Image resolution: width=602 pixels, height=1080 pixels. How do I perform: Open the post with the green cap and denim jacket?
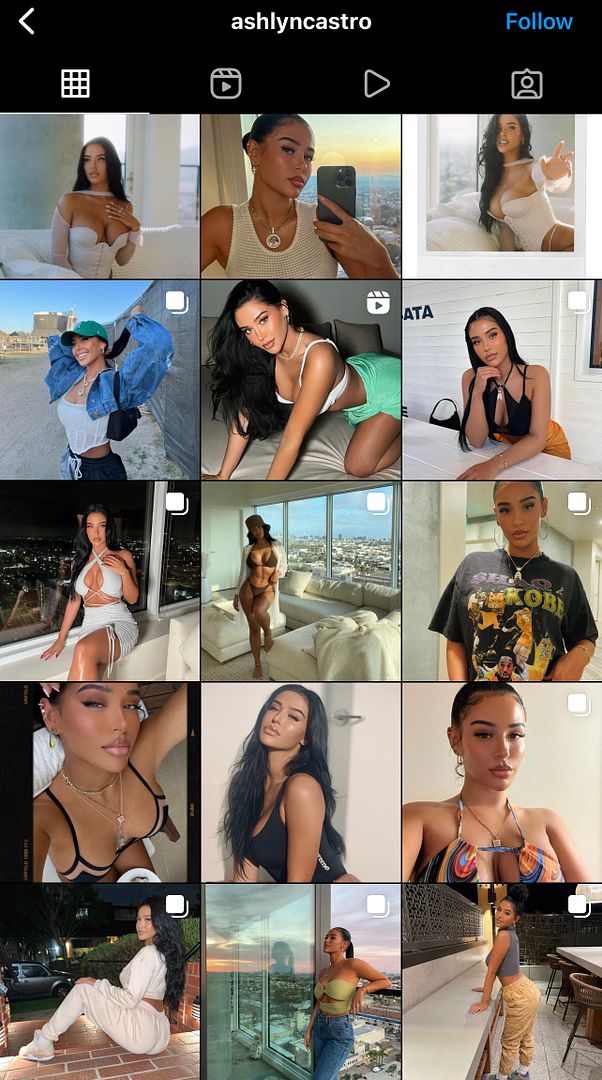click(100, 380)
